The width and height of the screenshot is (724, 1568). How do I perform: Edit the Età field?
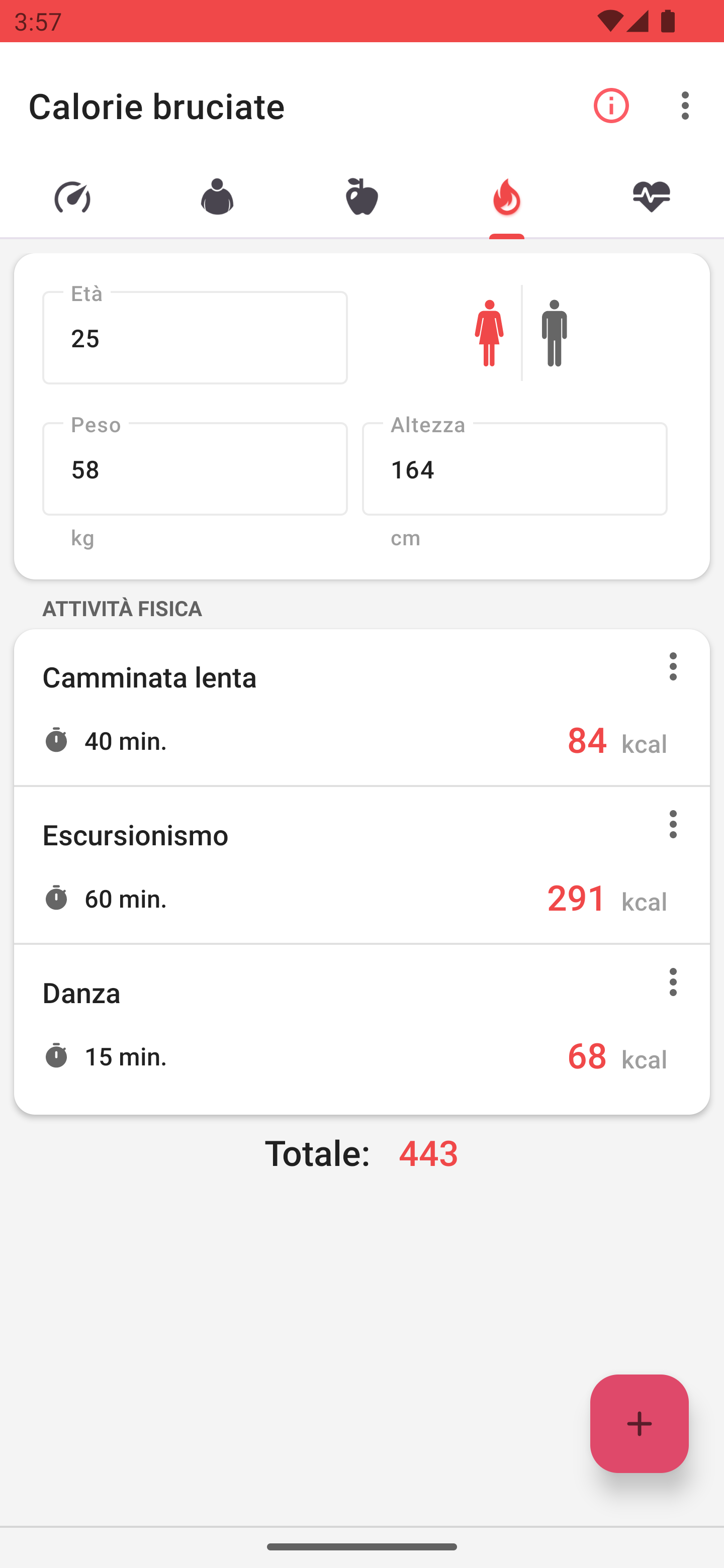click(x=195, y=338)
